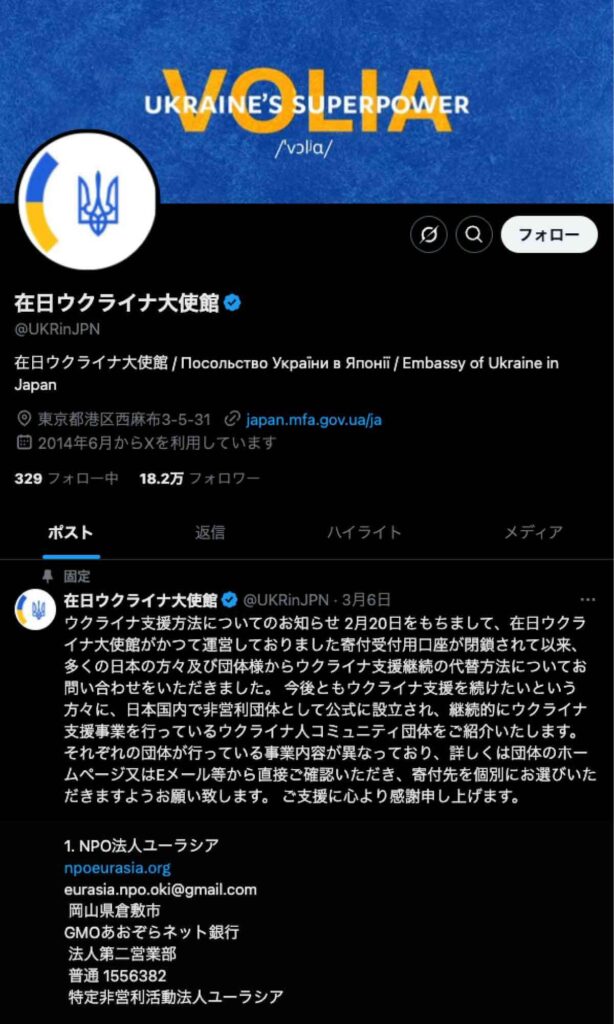
Task: View the 329 フォロー中 following list
Action: (x=66, y=478)
